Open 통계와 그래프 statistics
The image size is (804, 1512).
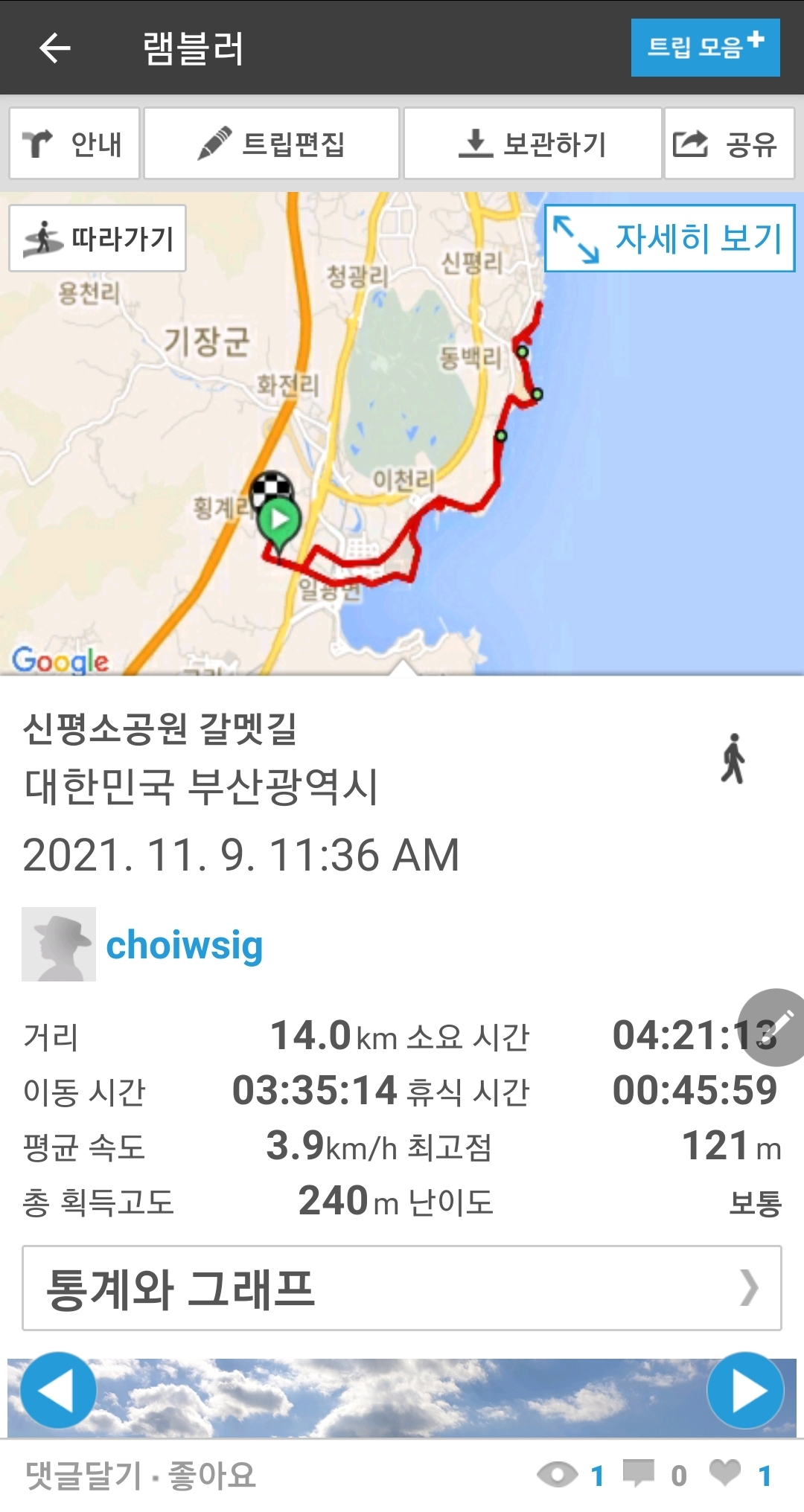pos(402,1288)
